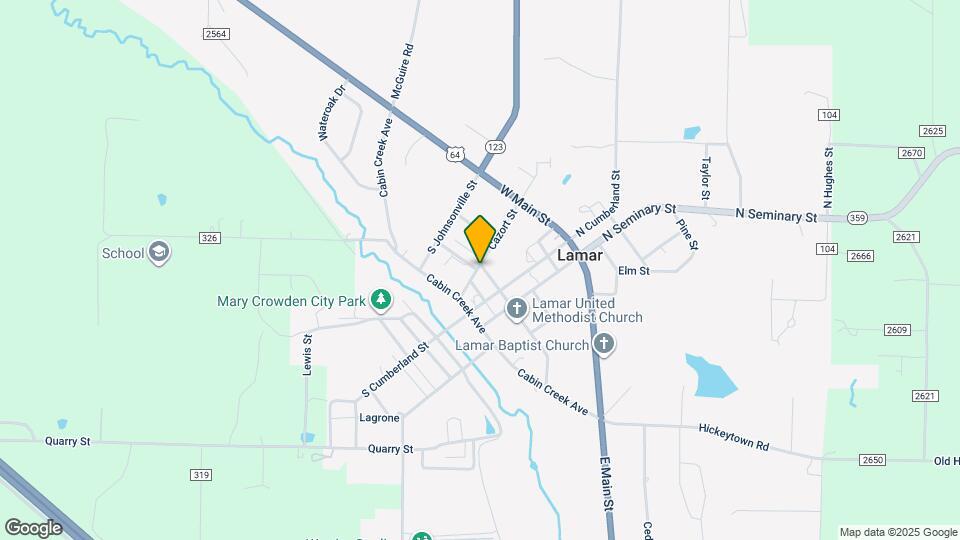Image resolution: width=960 pixels, height=540 pixels.
Task: Select the Lamar Baptist Church pin
Action: pos(604,344)
